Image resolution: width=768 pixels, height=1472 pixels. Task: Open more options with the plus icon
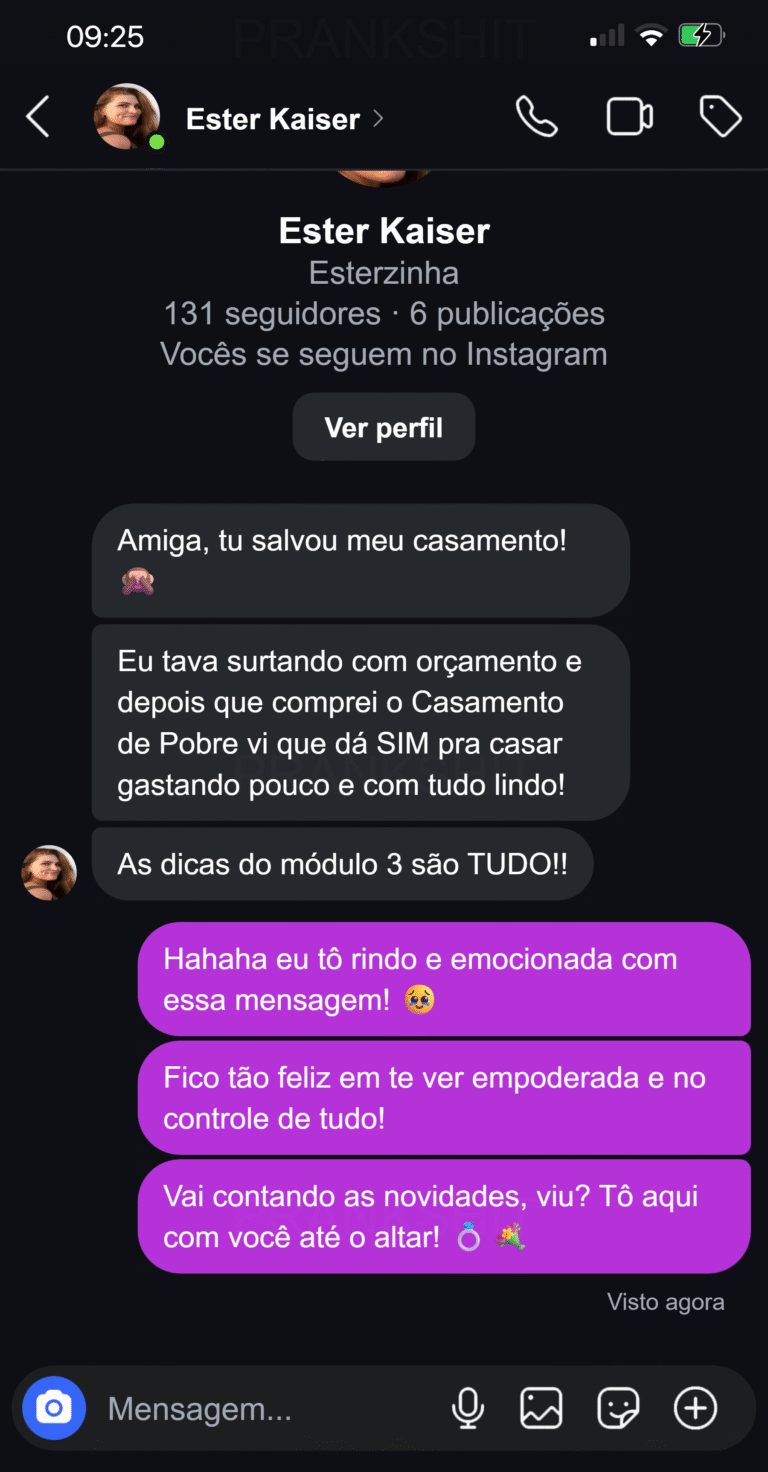[x=696, y=1409]
